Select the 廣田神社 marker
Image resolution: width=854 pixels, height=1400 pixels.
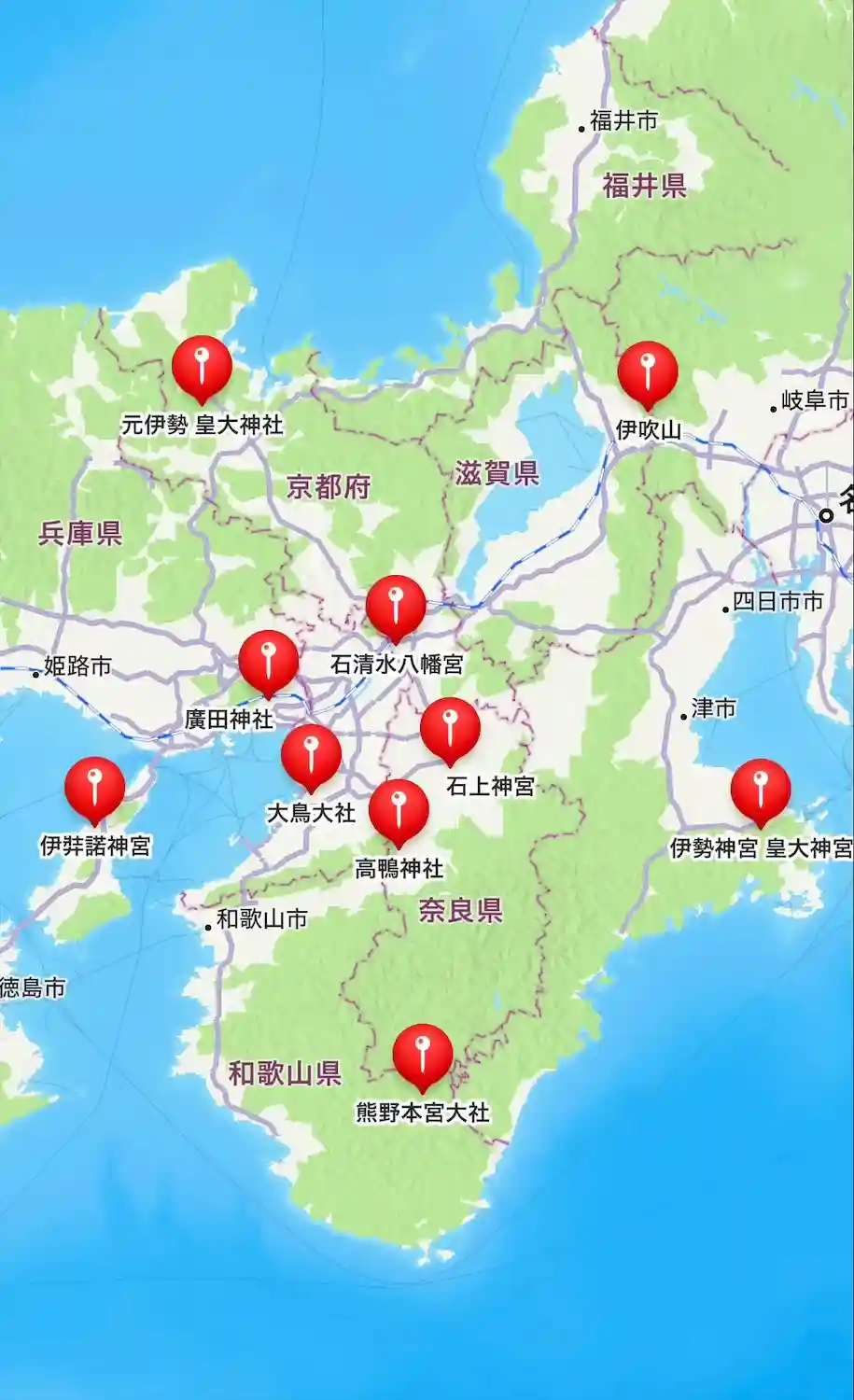pyautogui.click(x=269, y=661)
